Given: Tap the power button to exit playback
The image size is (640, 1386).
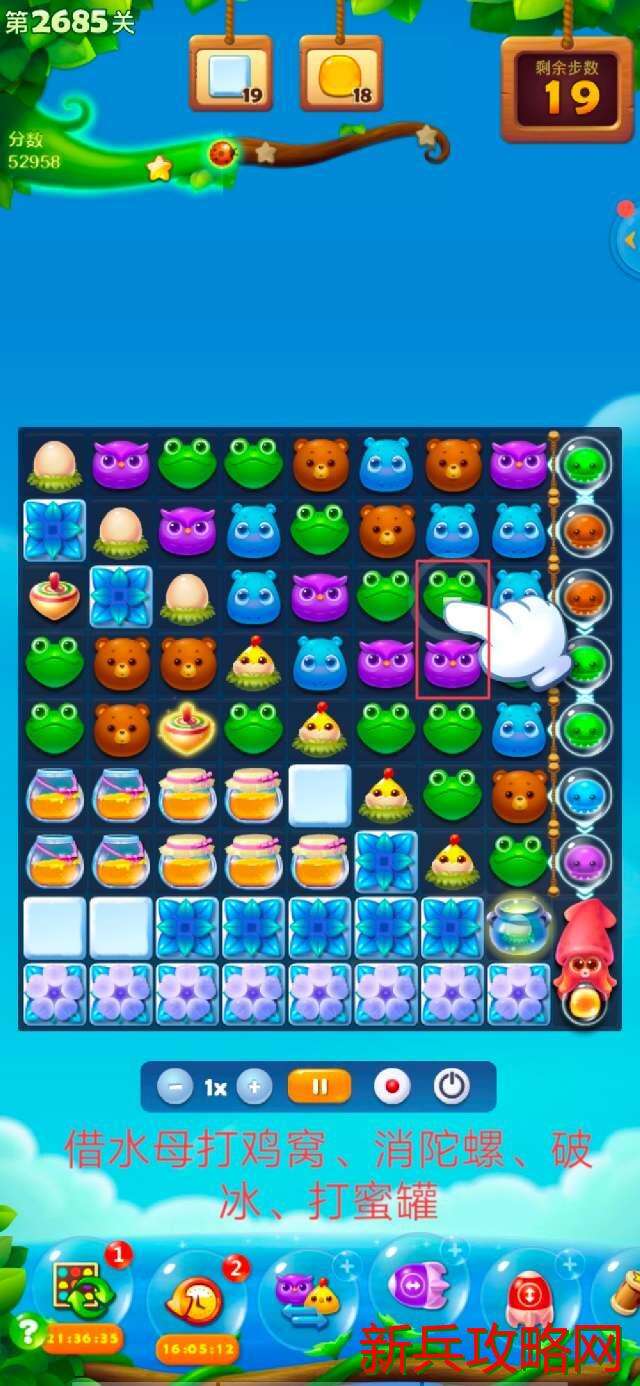Looking at the screenshot, I should (x=451, y=1087).
